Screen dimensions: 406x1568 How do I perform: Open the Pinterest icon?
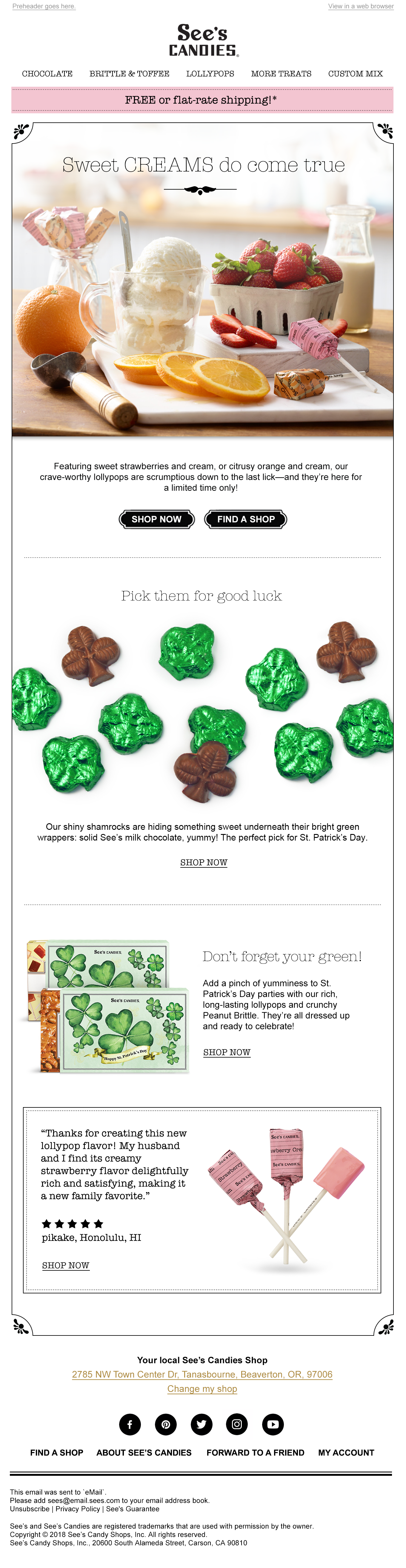pos(166,1424)
